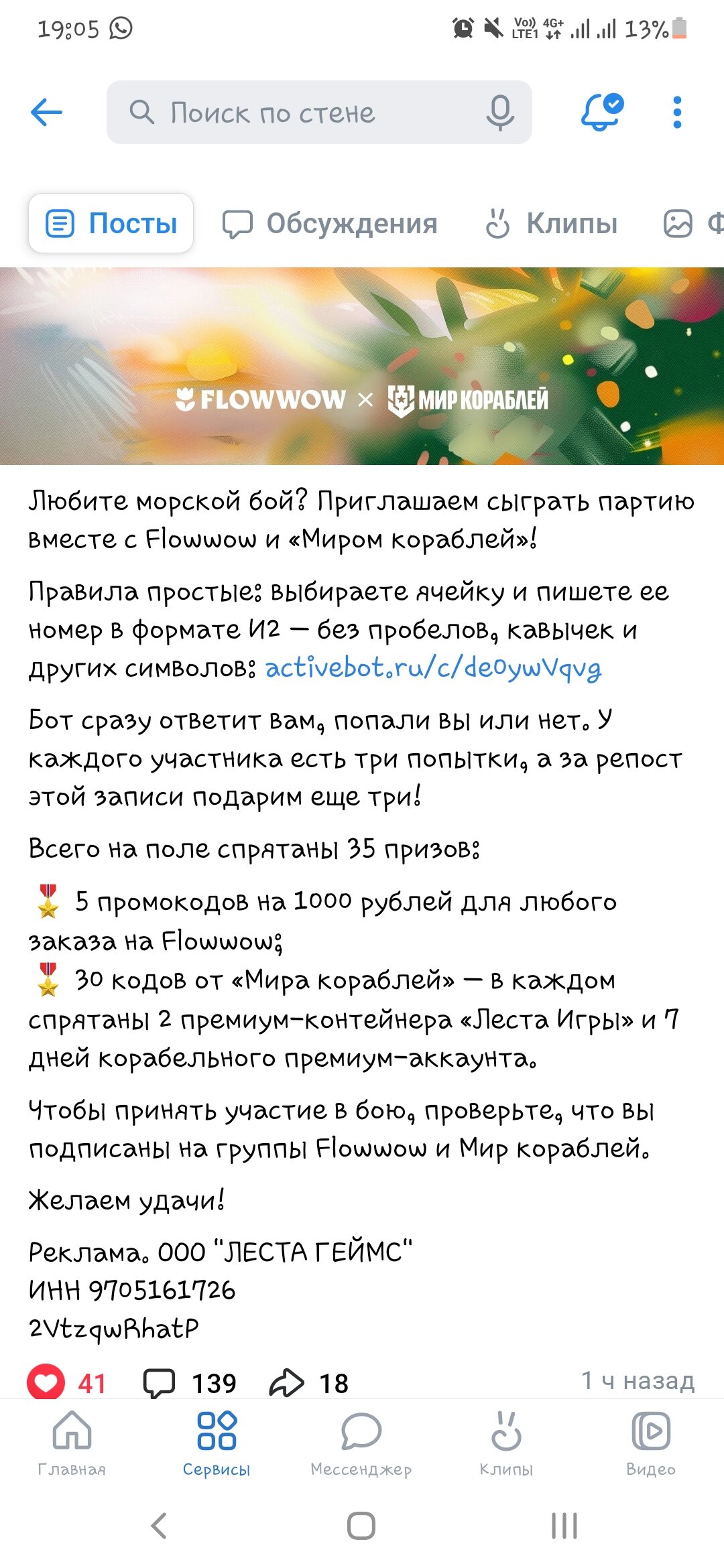The width and height of the screenshot is (724, 1568).
Task: Start voice search with the microphone
Action: point(500,112)
